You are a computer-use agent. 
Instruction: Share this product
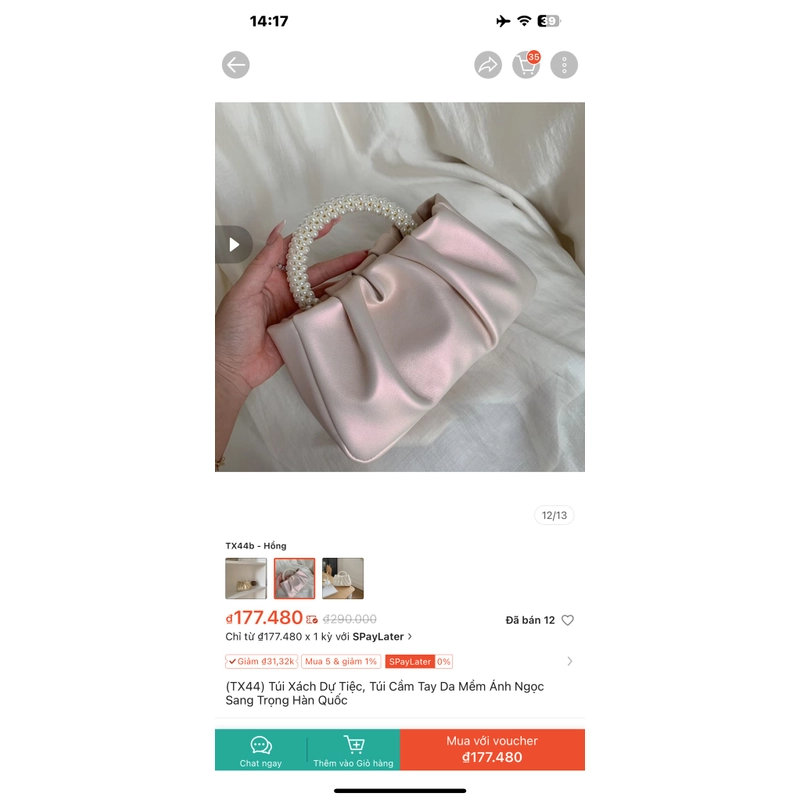488,66
